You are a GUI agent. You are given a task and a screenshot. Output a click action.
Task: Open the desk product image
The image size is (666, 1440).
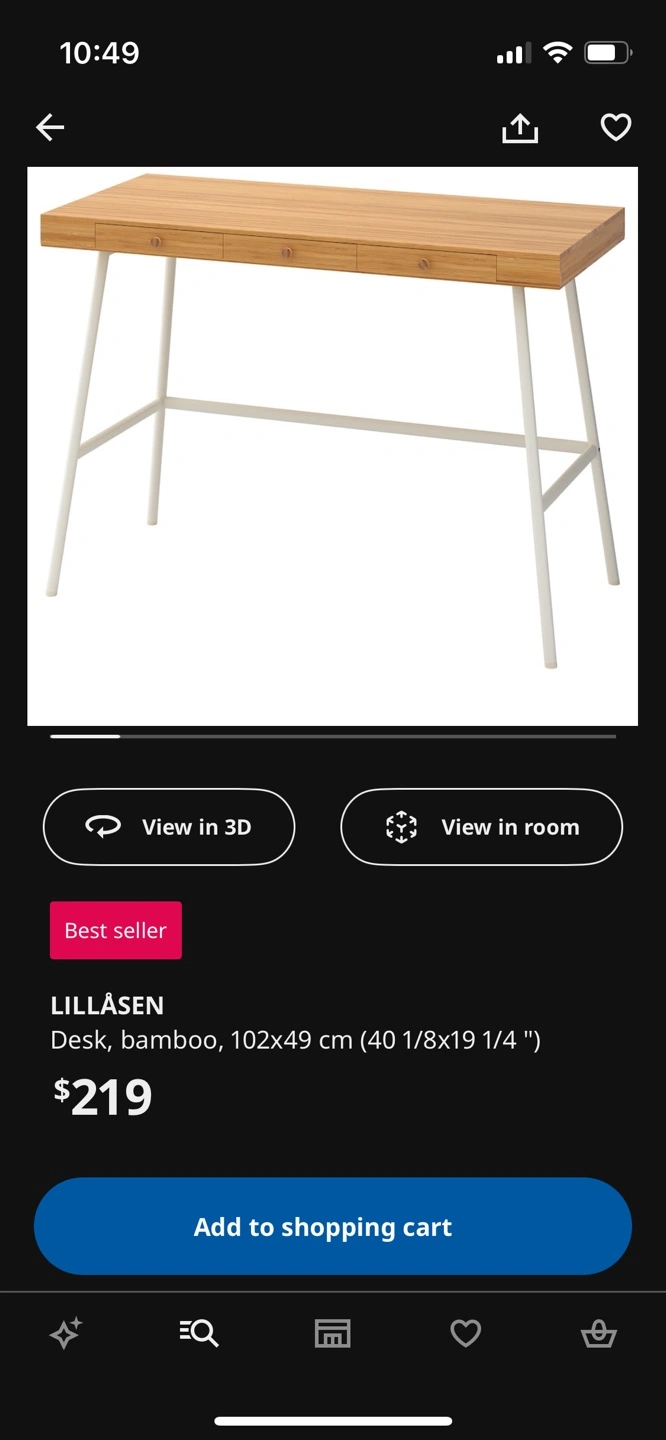pos(332,446)
